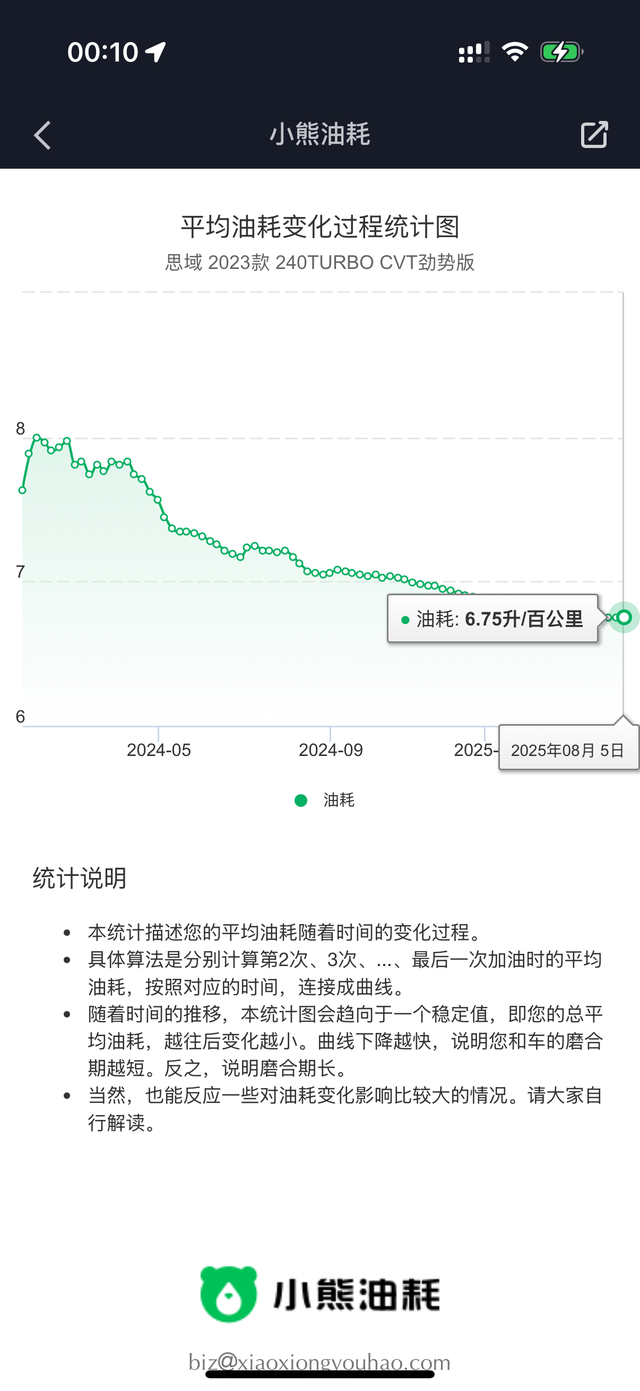
Task: Toggle the 油耗 legend series
Action: (x=325, y=800)
